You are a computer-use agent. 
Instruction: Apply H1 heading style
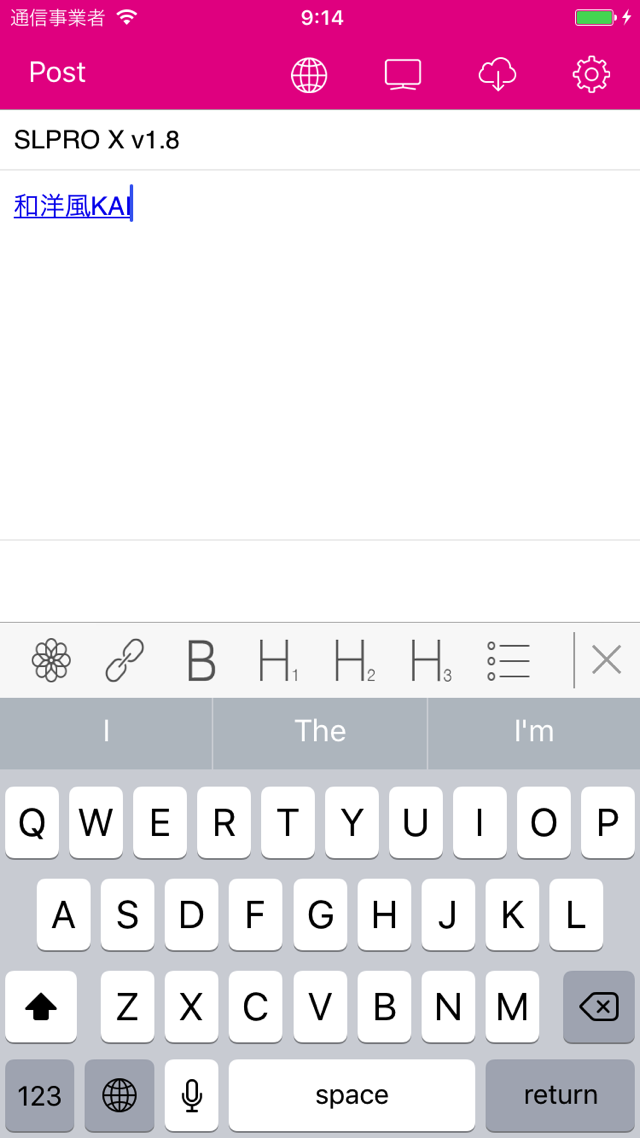279,660
